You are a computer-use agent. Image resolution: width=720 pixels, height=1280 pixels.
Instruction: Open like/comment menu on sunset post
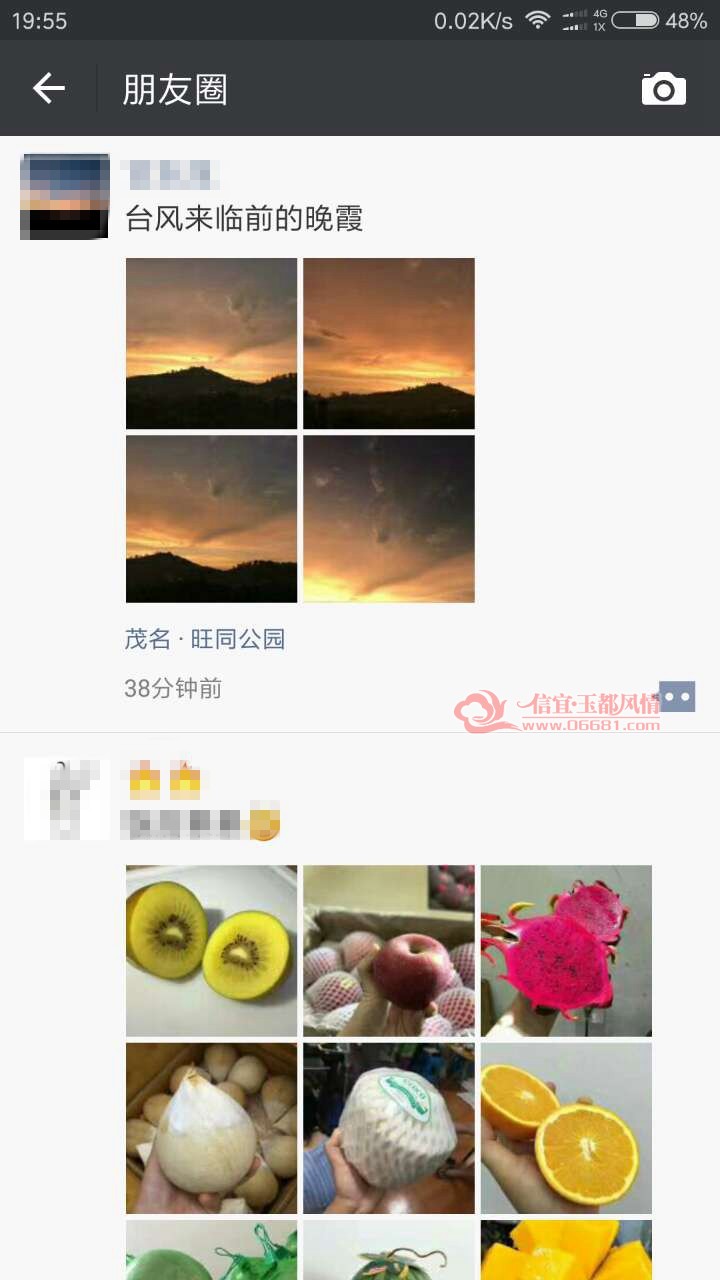677,696
